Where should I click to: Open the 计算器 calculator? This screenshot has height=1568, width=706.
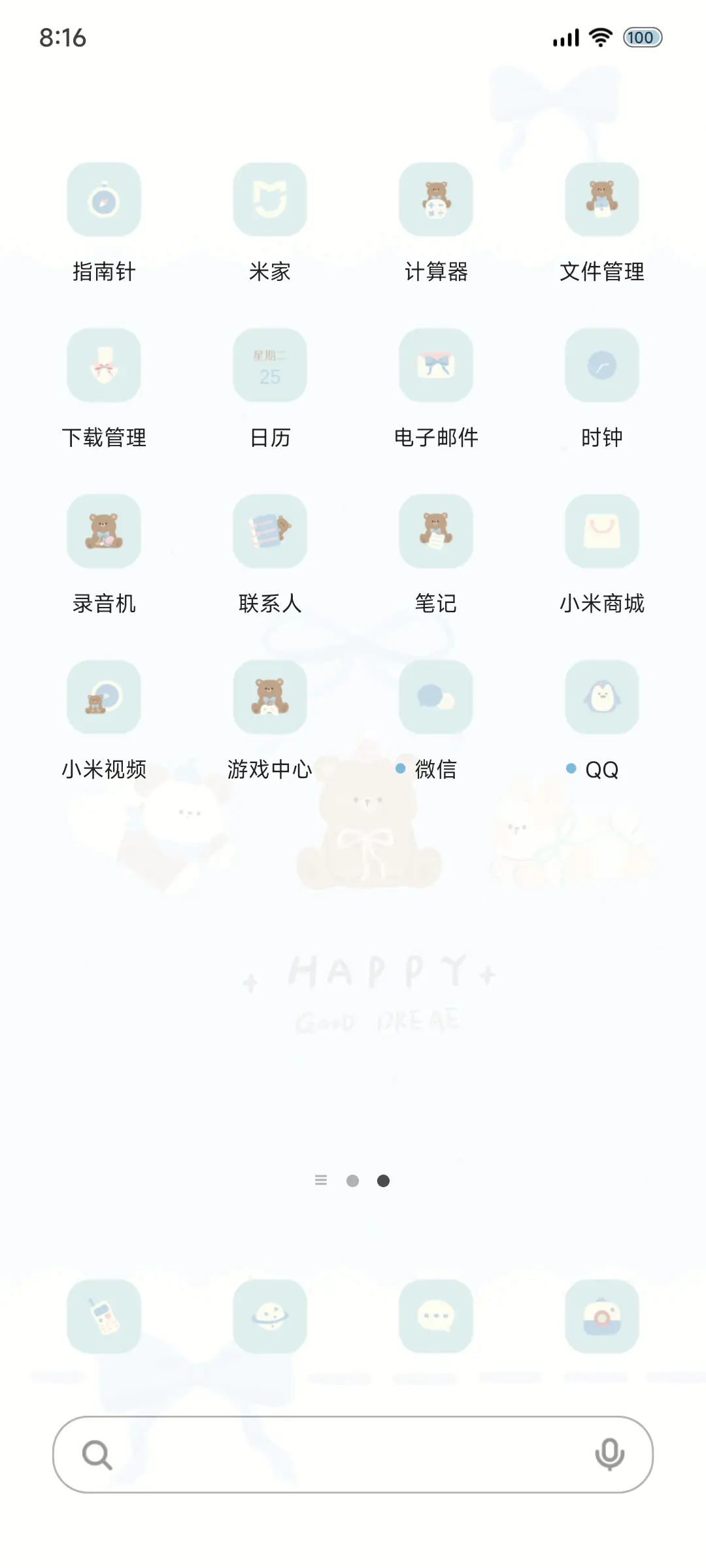click(x=435, y=201)
